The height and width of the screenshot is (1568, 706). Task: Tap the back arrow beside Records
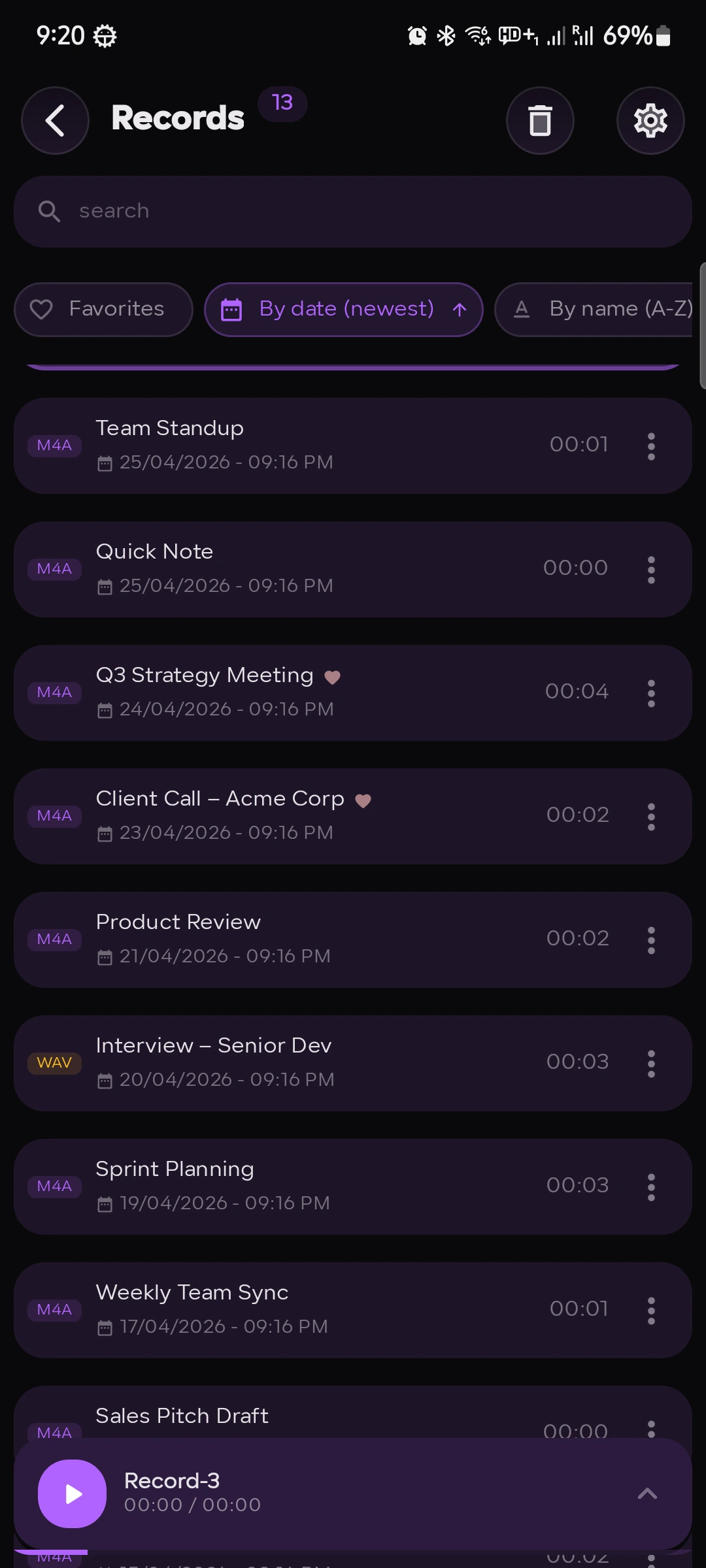55,120
